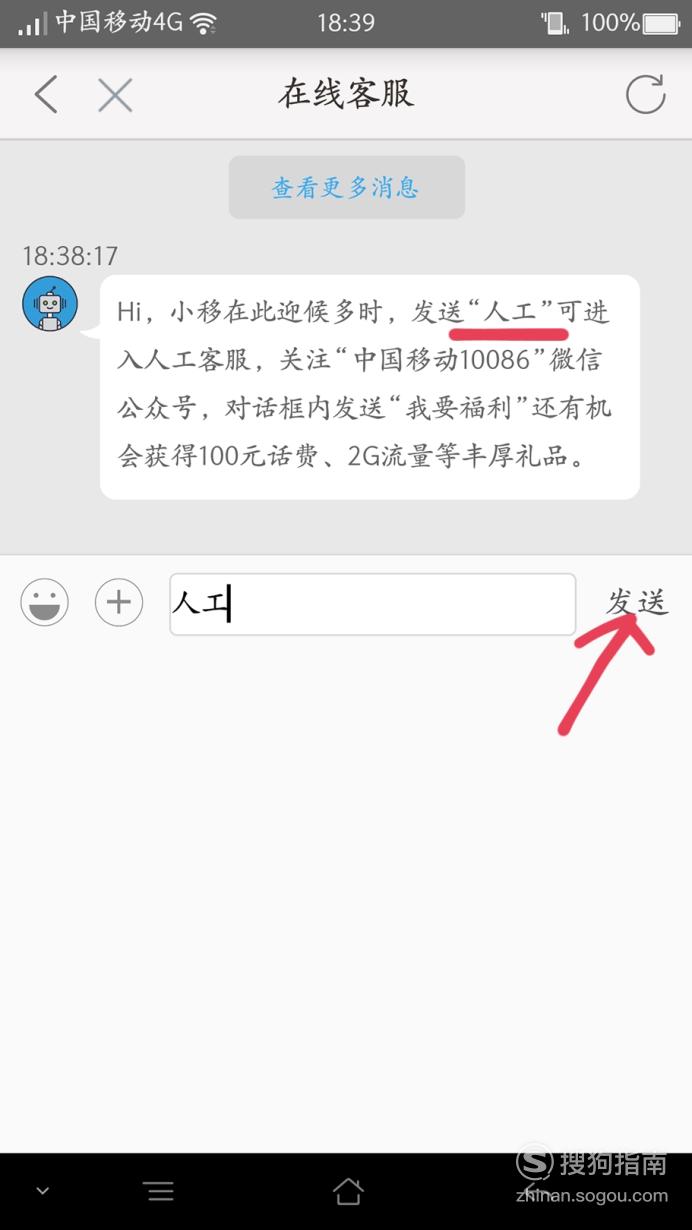The height and width of the screenshot is (1230, 692).
Task: Go back using the header arrow
Action: [46, 95]
